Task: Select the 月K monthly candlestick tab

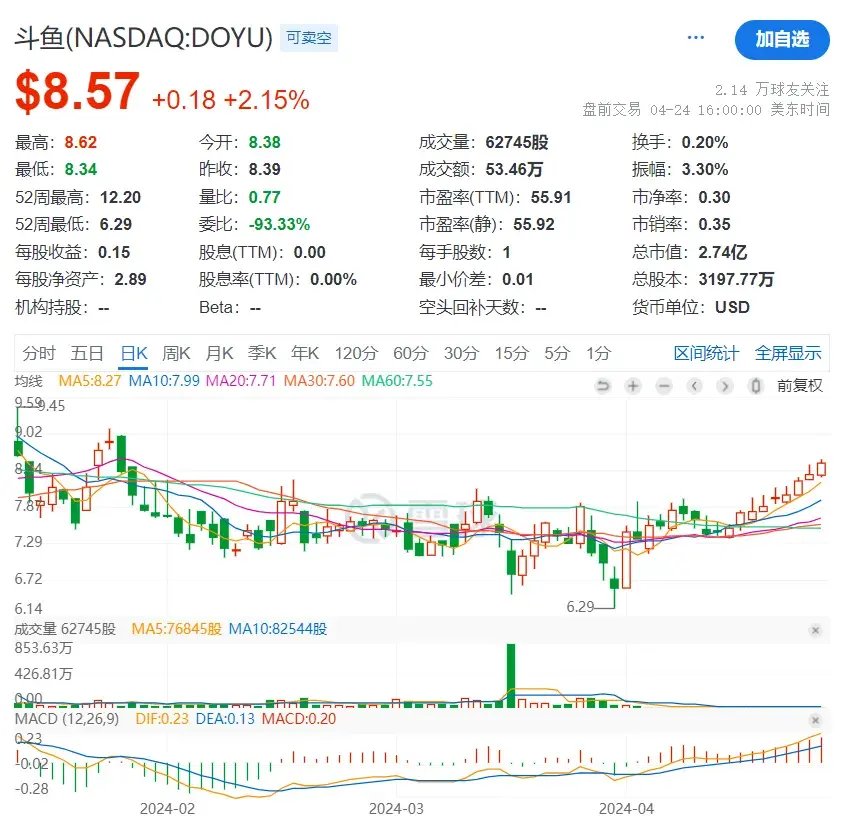Action: 219,353
